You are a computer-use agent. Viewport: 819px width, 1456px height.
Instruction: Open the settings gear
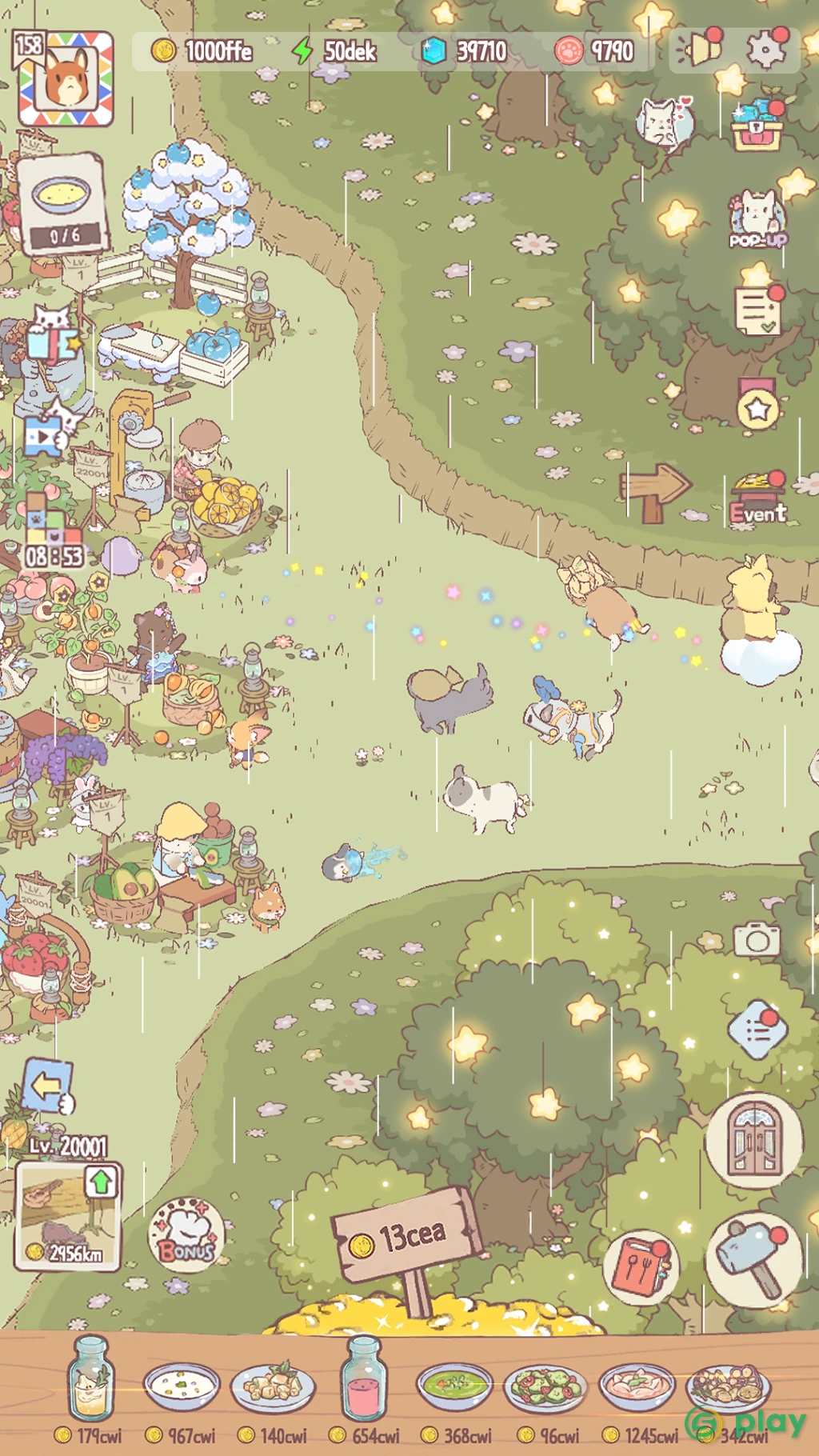coord(766,50)
